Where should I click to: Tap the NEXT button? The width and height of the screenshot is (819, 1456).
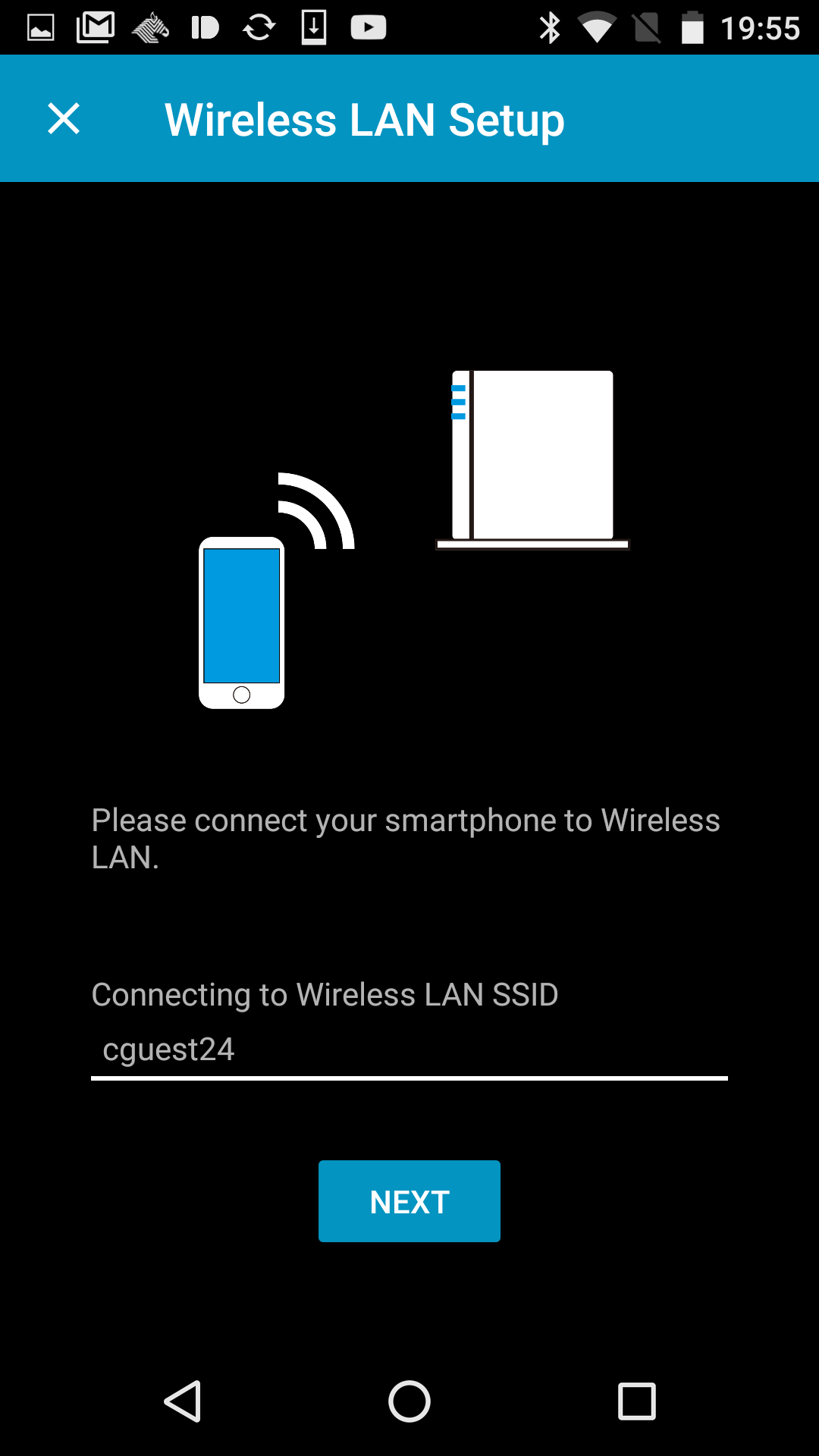[409, 1201]
